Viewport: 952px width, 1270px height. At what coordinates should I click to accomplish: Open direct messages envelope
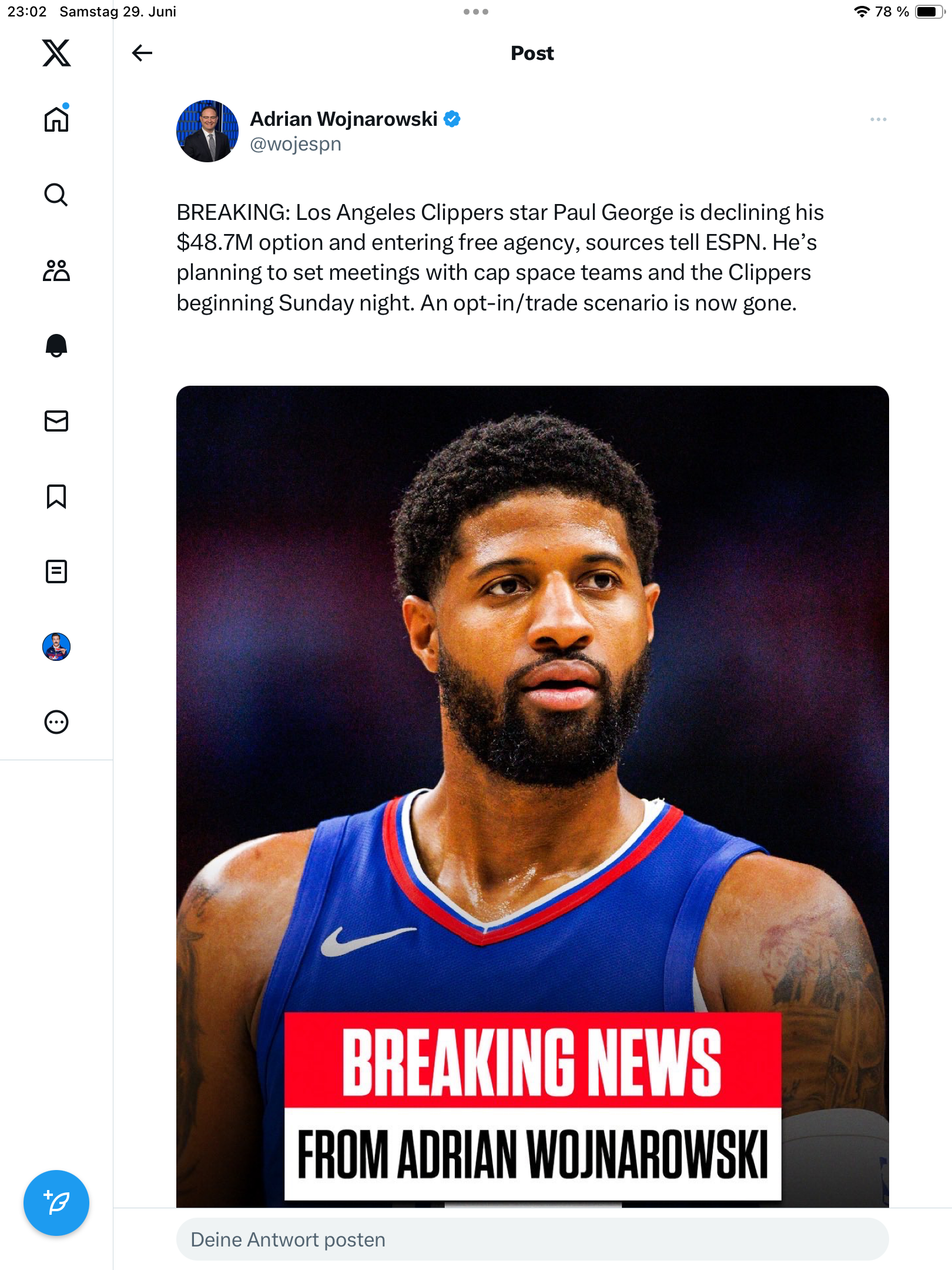(x=56, y=421)
